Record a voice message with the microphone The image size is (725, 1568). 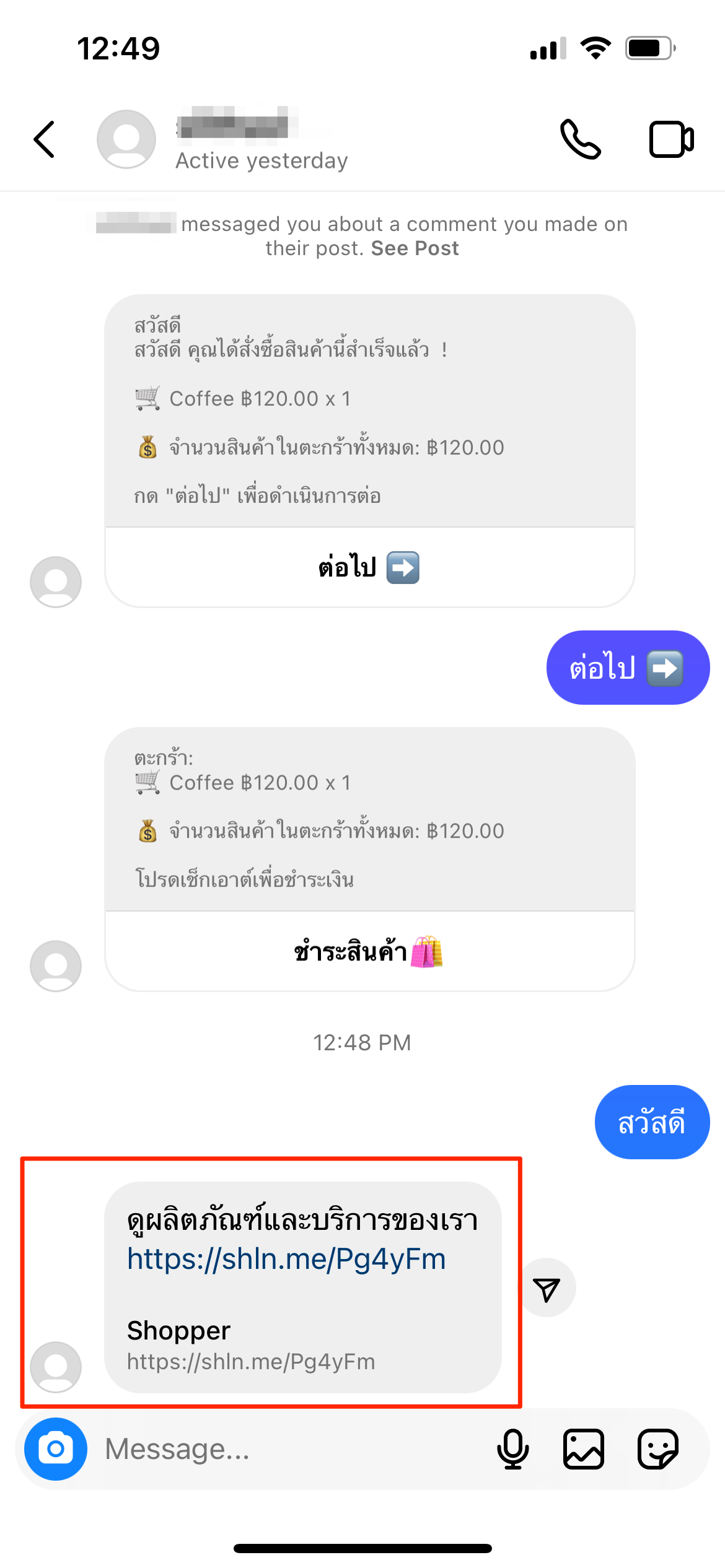(512, 1449)
